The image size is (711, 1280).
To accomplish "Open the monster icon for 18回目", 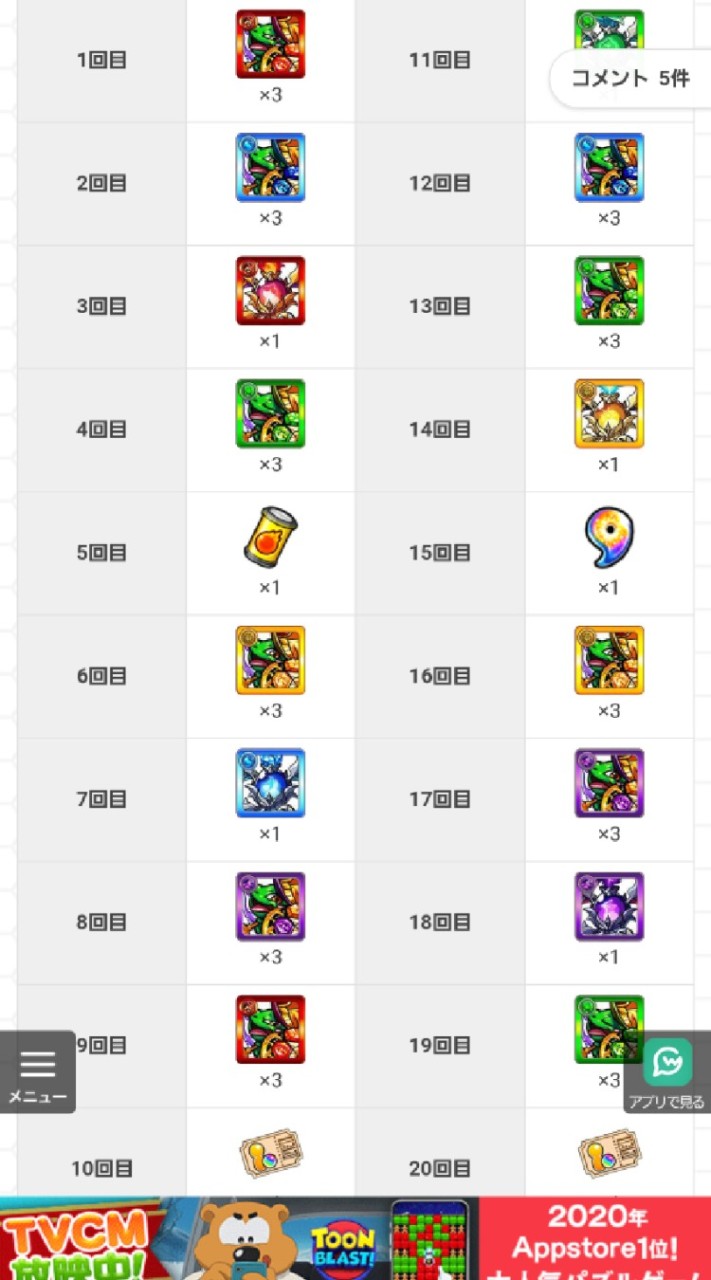I will [609, 906].
